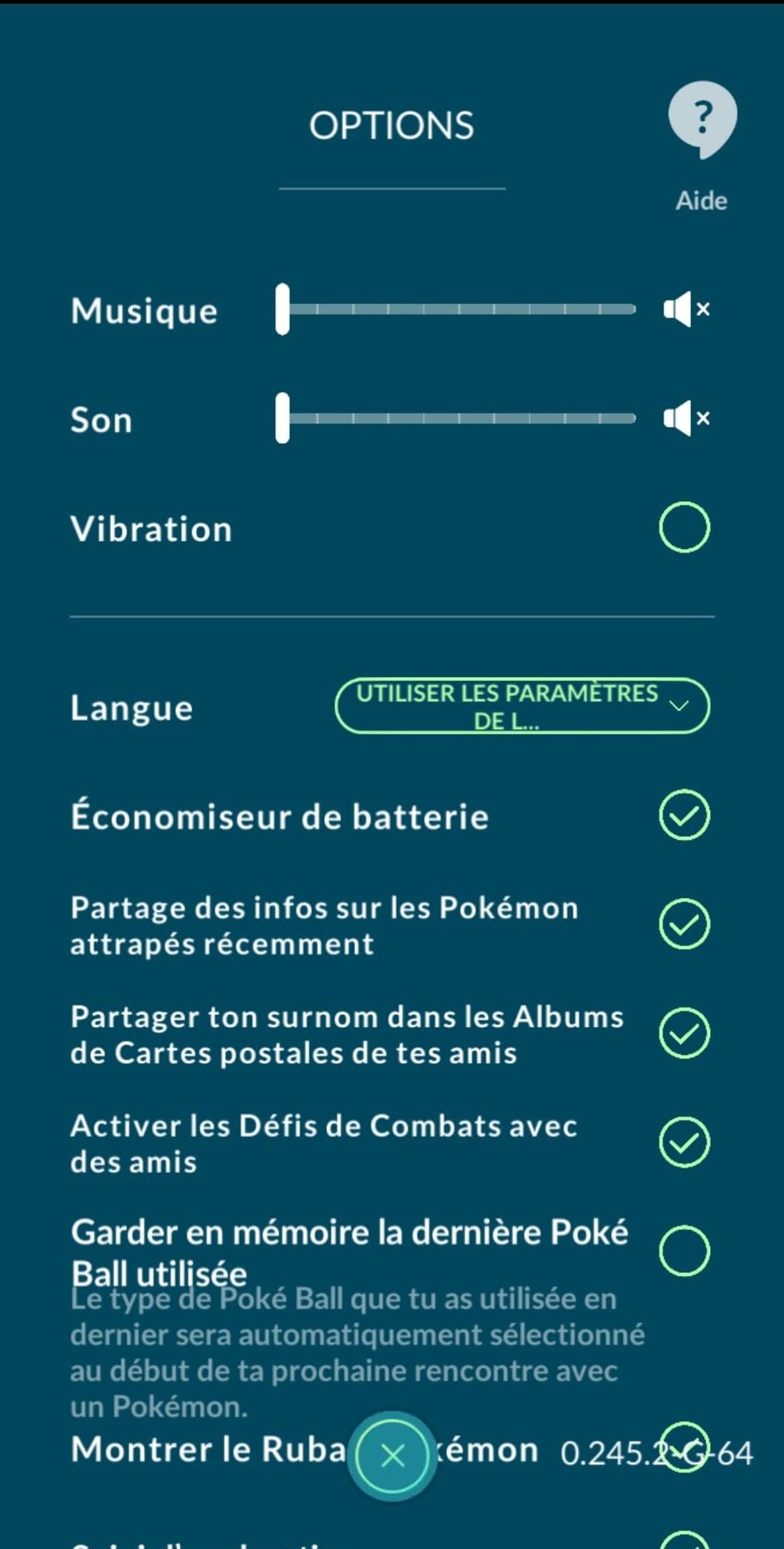This screenshot has height=1549, width=784.
Task: Enable Garder en mémoire la dernière Poké Ball
Action: [x=684, y=1251]
